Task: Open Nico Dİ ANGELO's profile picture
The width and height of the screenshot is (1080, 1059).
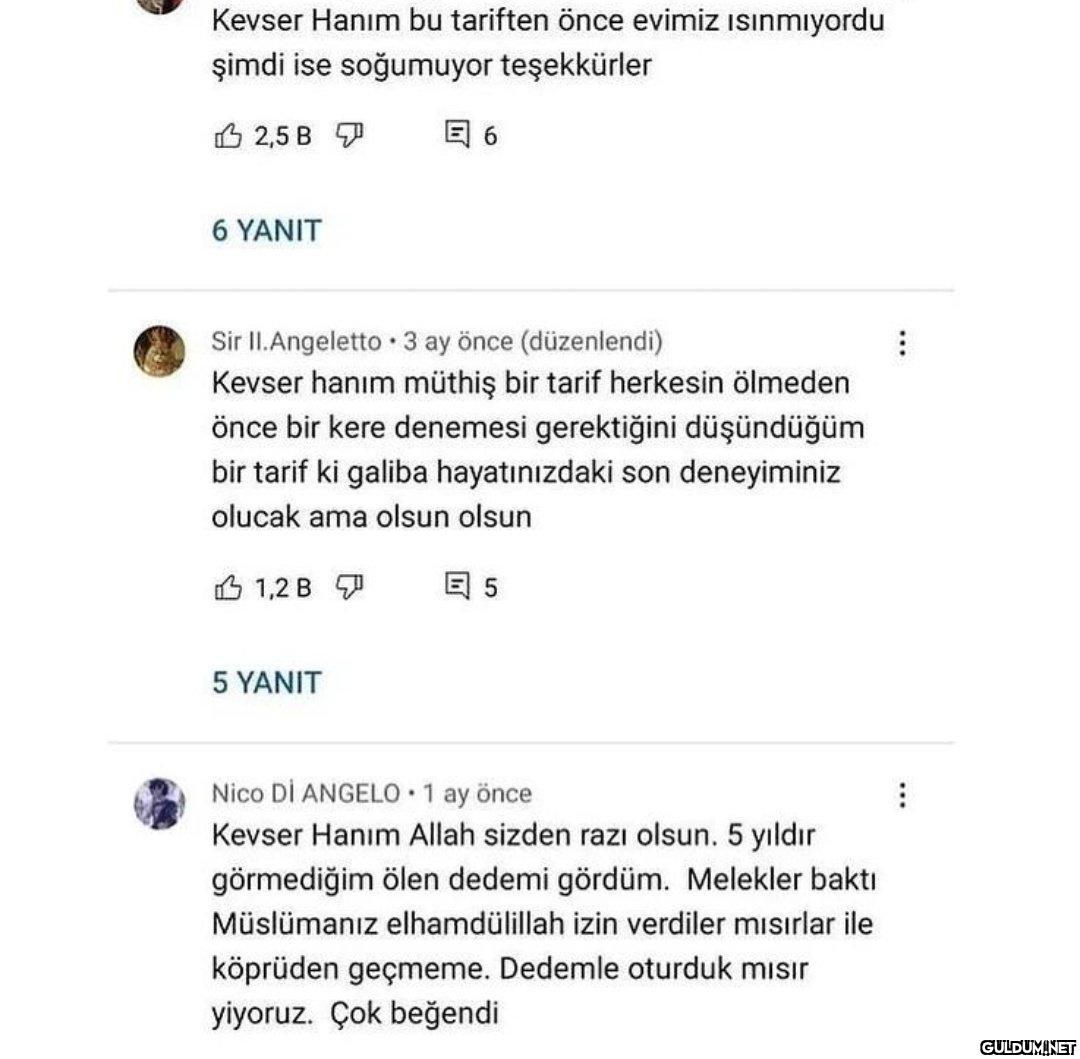Action: click(x=160, y=803)
